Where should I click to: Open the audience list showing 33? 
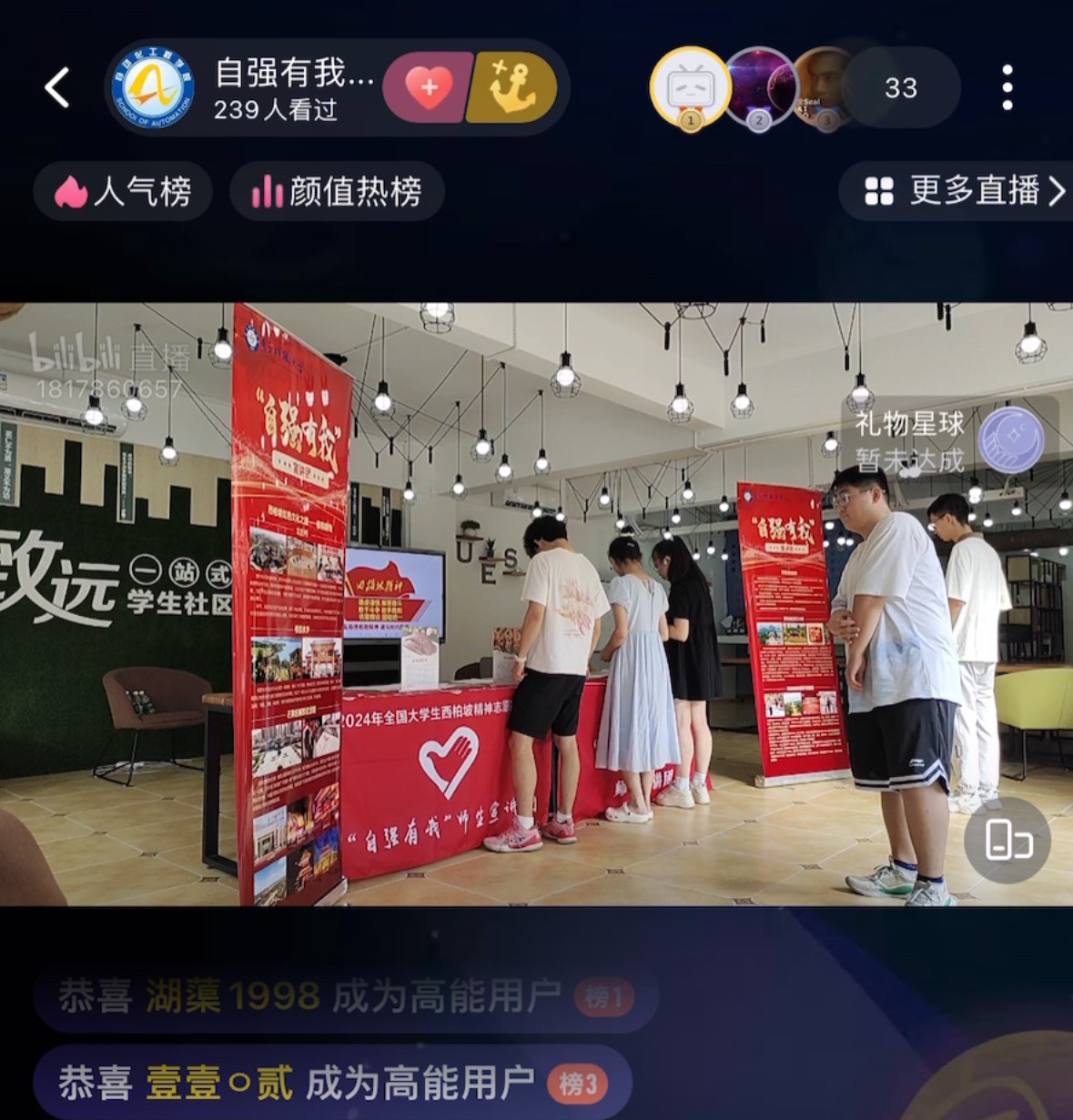(x=900, y=88)
